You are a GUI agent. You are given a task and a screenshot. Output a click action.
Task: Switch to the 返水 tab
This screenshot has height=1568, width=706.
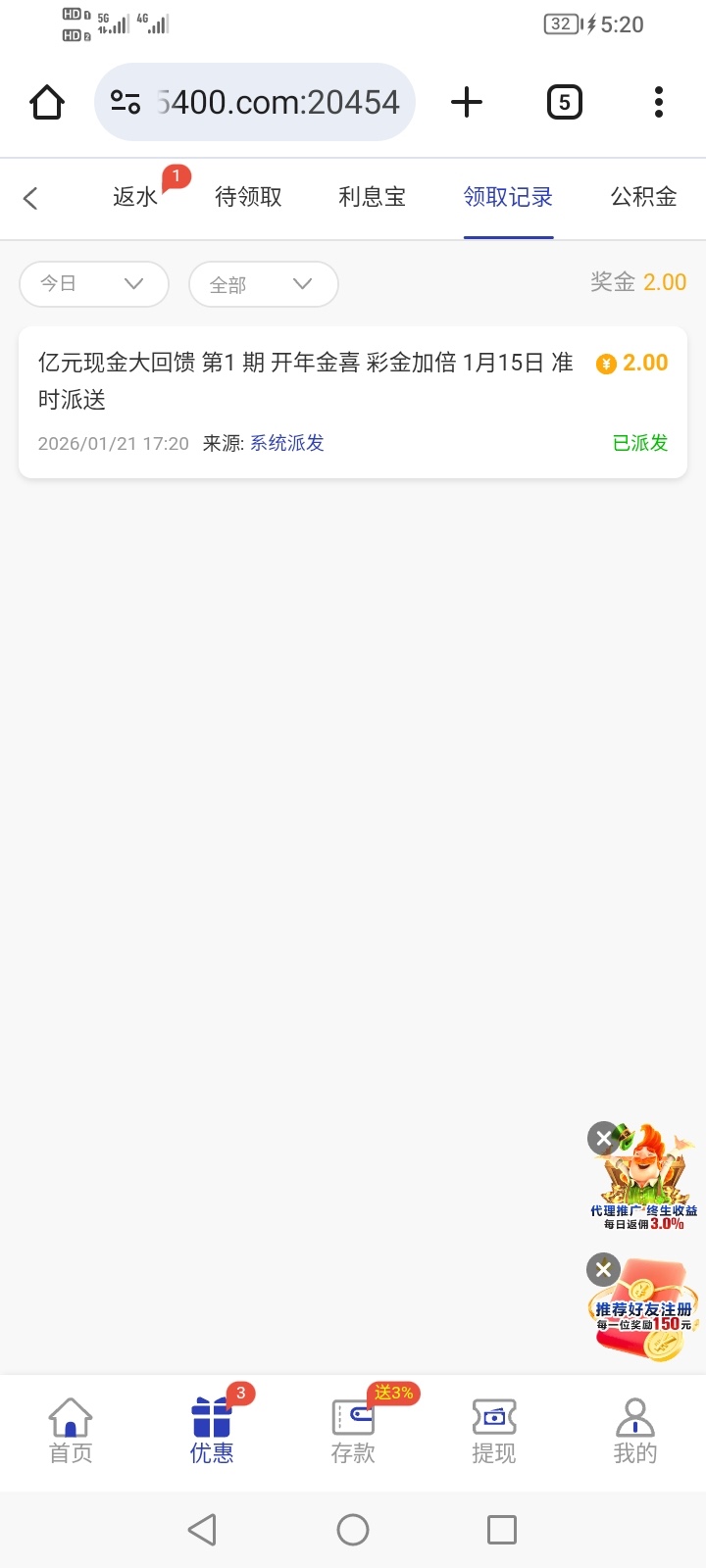tap(135, 197)
